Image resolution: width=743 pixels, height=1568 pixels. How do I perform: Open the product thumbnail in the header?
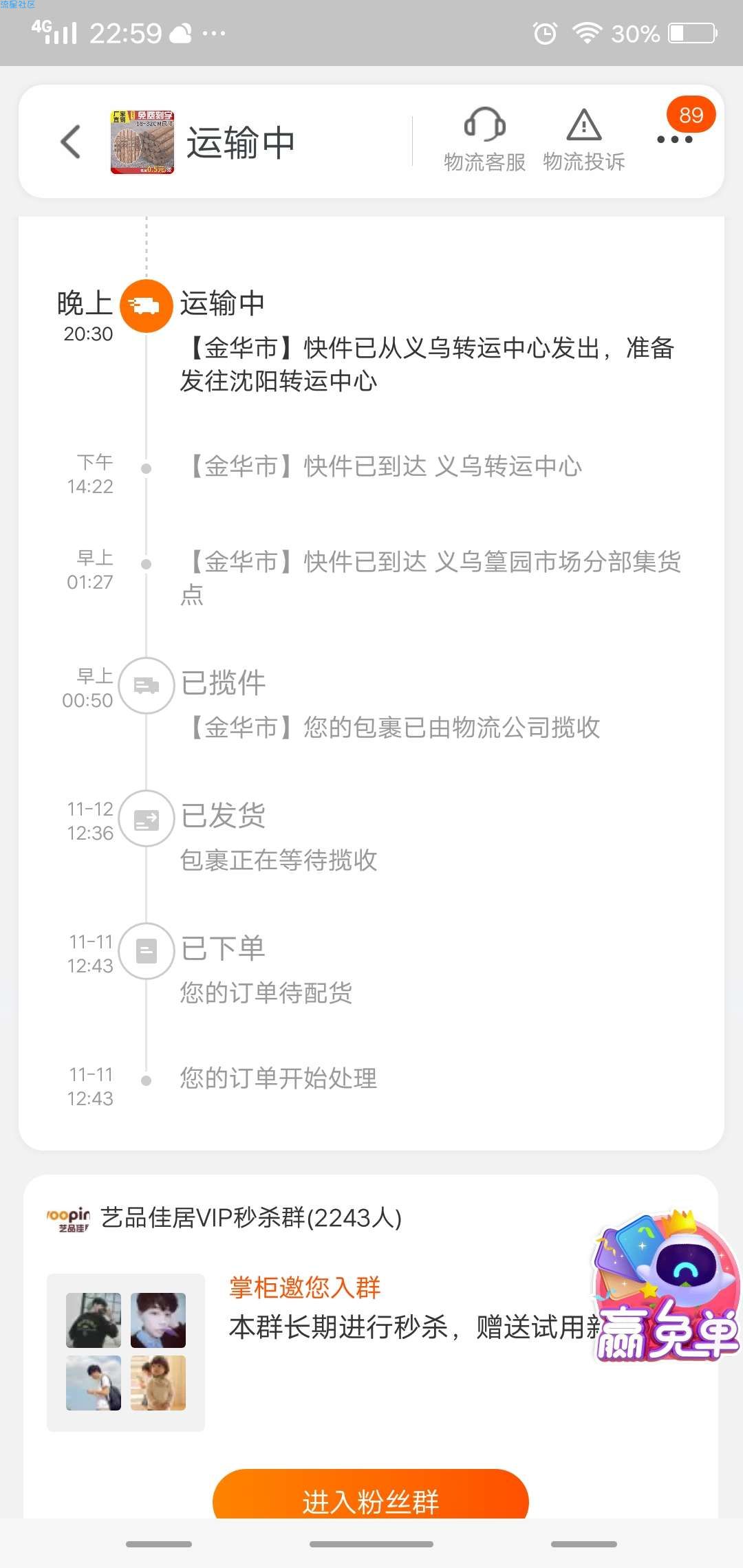pos(142,142)
